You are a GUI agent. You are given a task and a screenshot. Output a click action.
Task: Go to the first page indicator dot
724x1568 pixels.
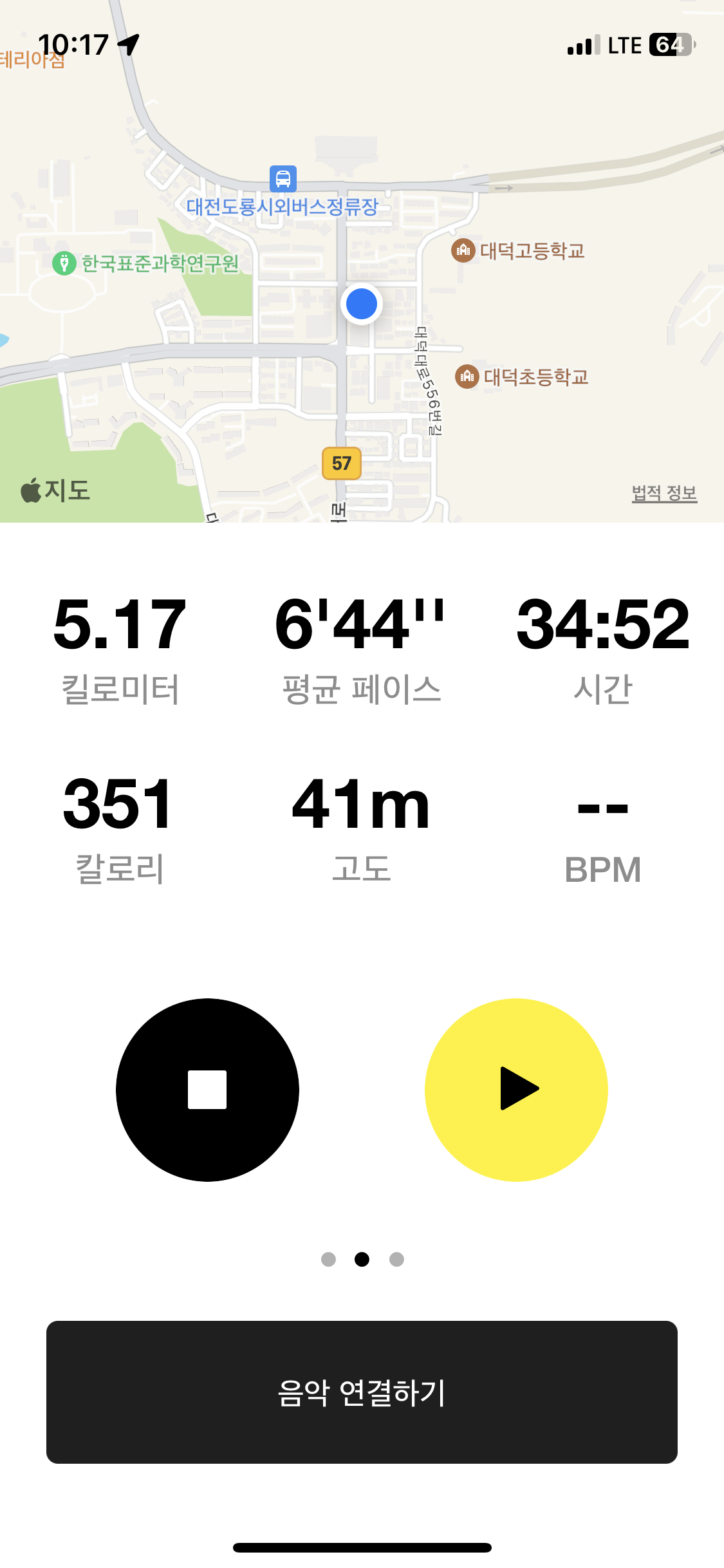(328, 1259)
